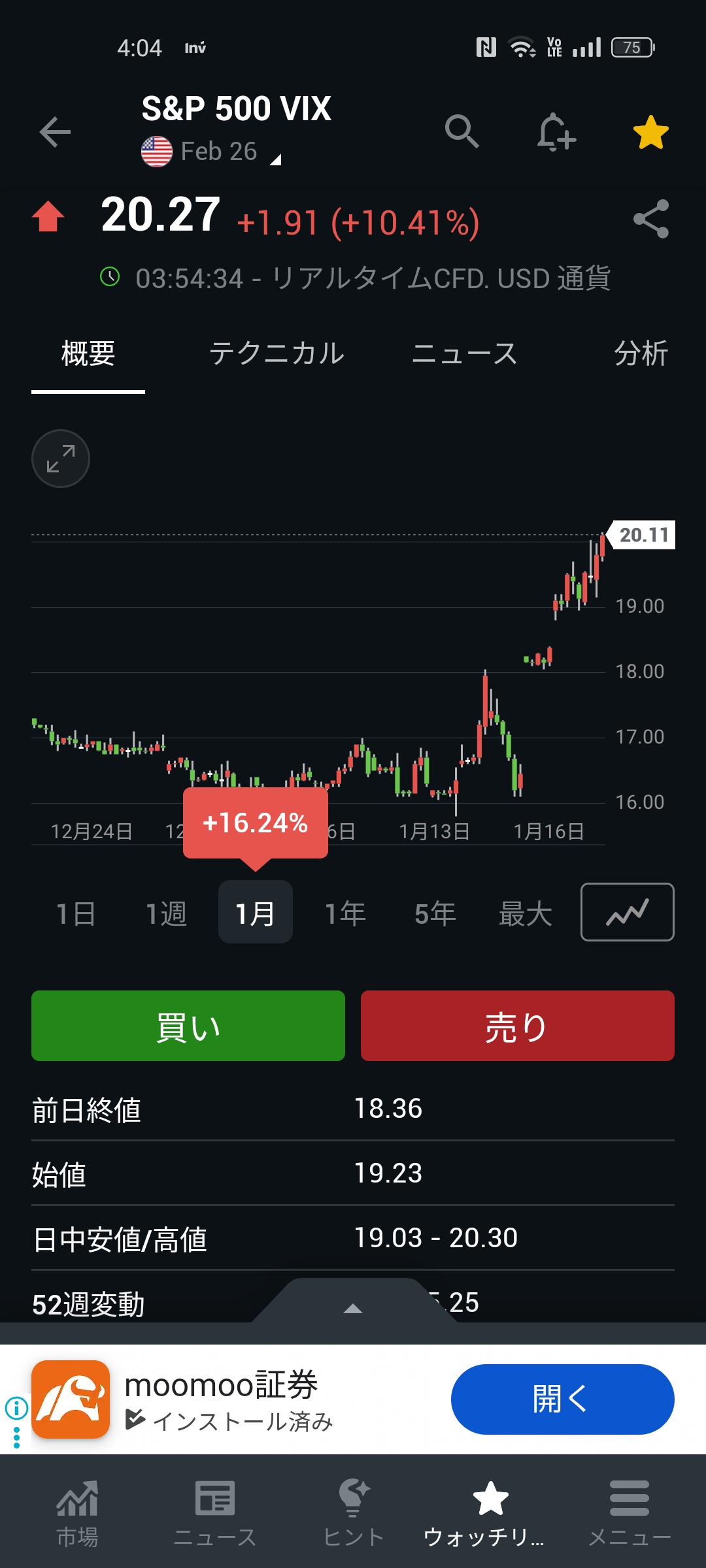Select the 1週 chart range
Image resolution: width=706 pixels, height=1568 pixels.
(x=166, y=913)
